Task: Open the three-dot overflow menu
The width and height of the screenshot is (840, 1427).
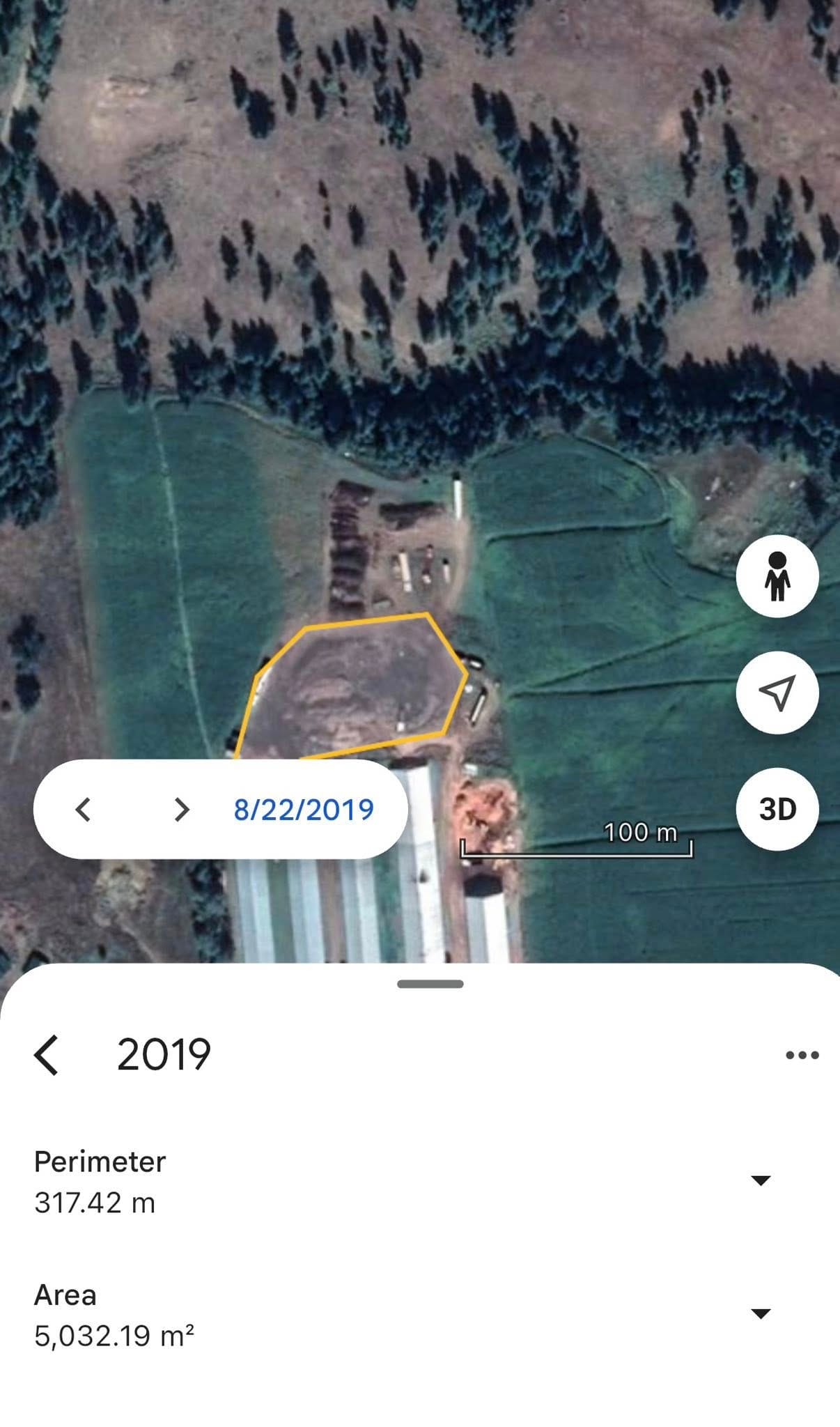Action: (x=802, y=1055)
